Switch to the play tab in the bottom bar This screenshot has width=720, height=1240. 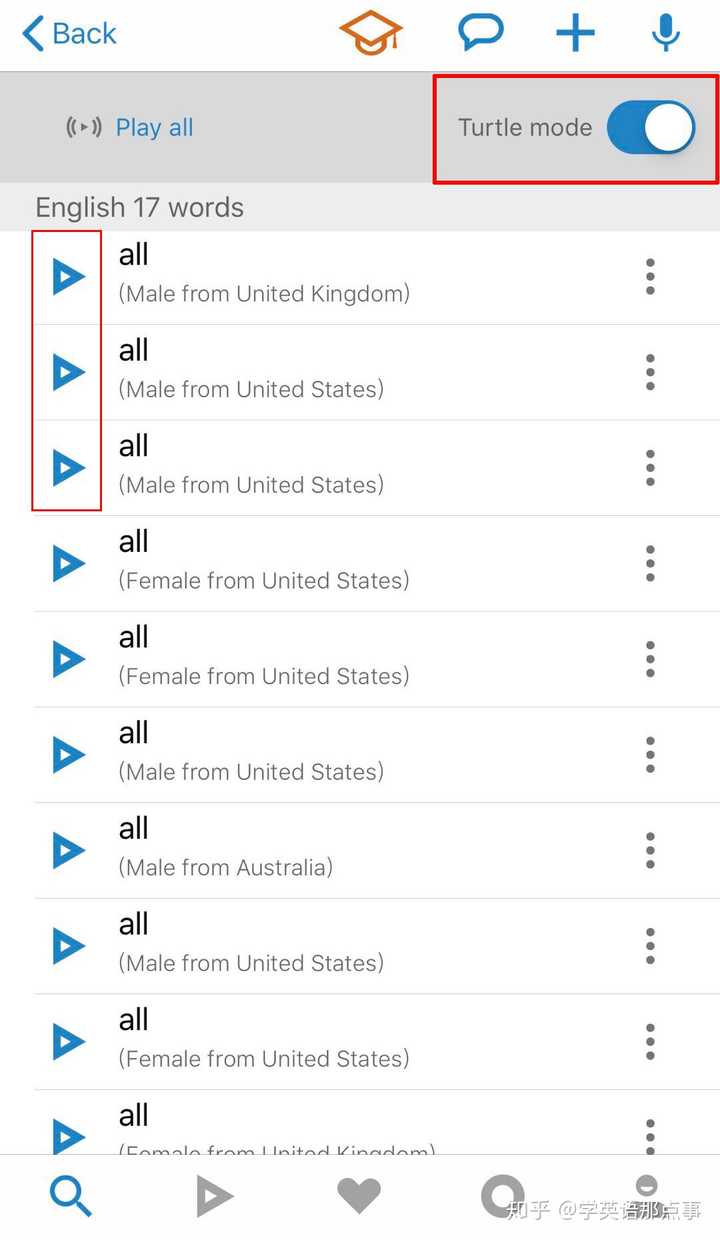pos(214,1197)
